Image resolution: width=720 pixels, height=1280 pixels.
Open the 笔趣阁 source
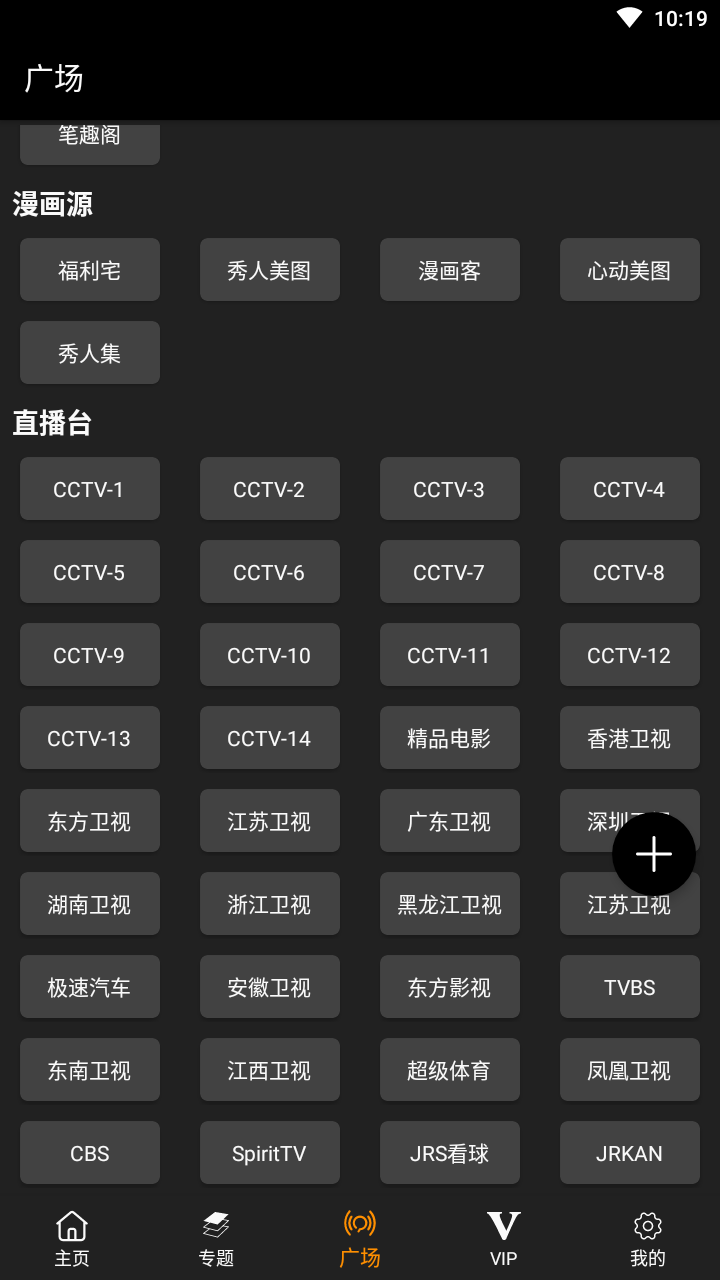coord(89,140)
